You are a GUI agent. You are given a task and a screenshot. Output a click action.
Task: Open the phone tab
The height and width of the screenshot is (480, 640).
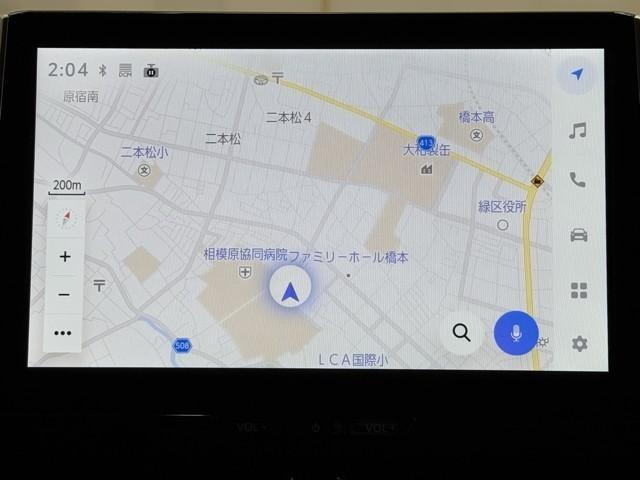(577, 180)
